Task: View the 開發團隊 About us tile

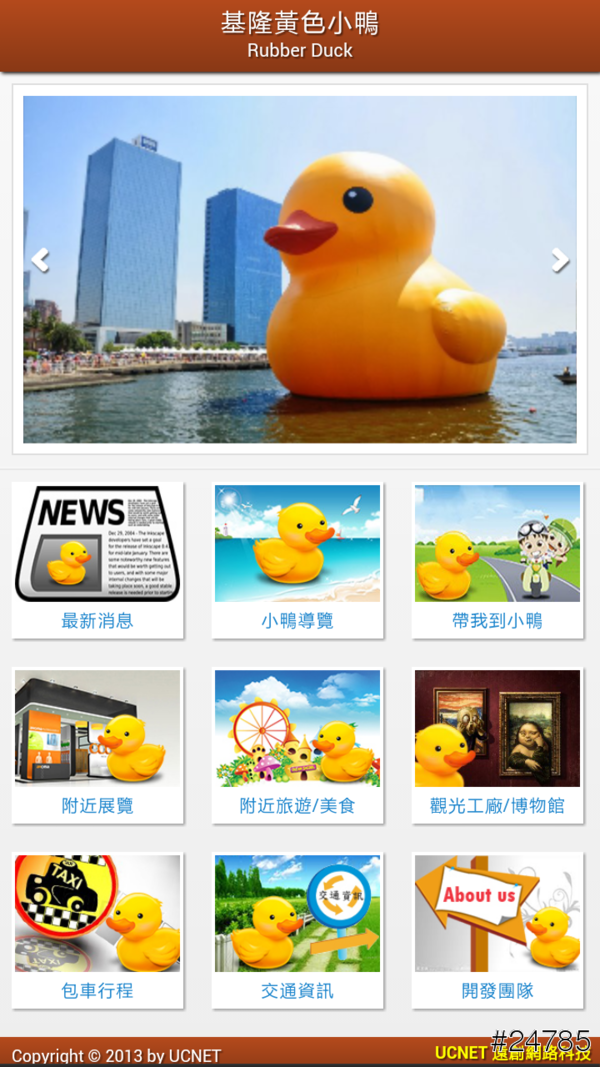Action: click(x=497, y=930)
